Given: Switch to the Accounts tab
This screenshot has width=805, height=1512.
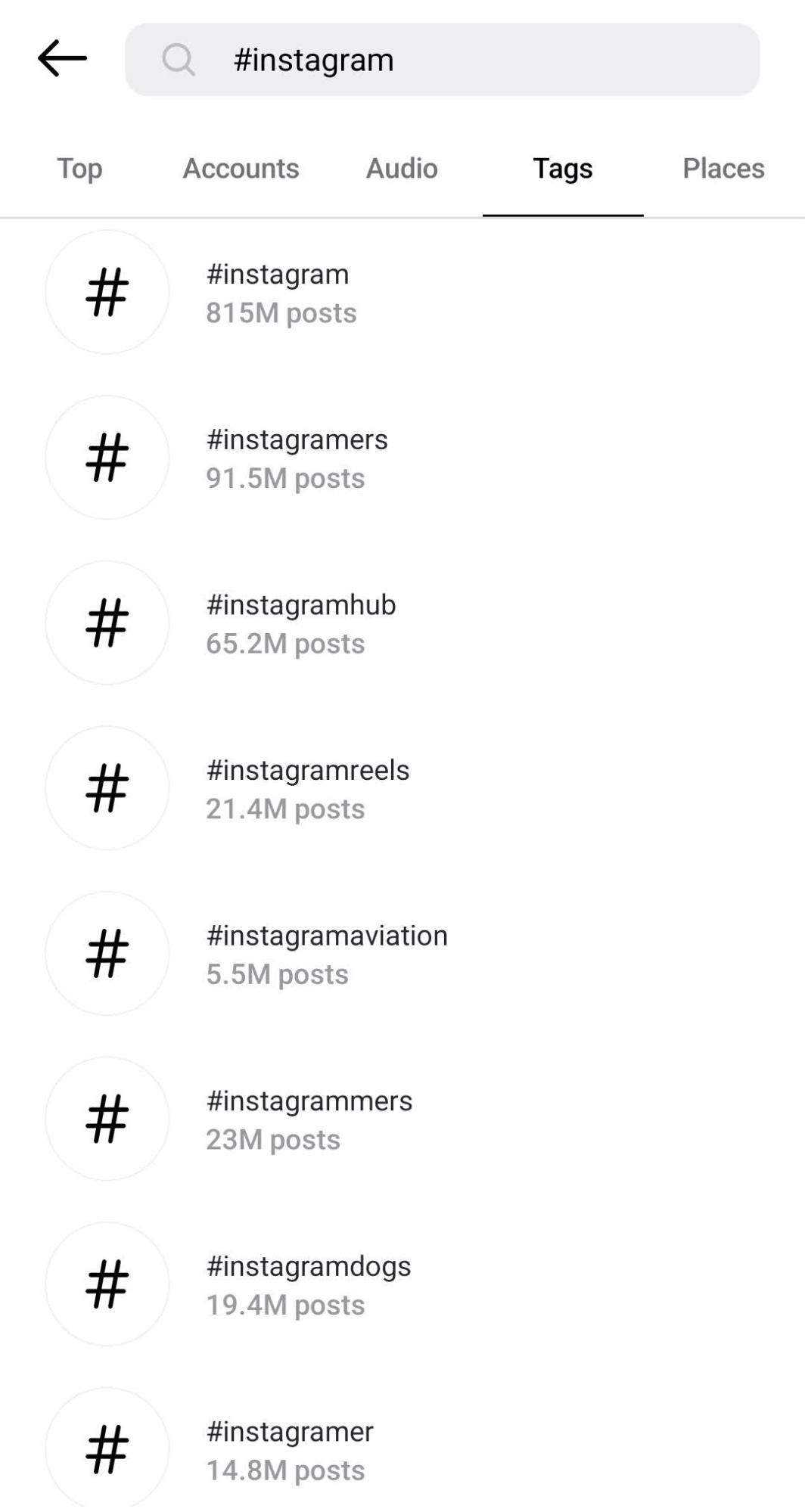Looking at the screenshot, I should pos(241,168).
